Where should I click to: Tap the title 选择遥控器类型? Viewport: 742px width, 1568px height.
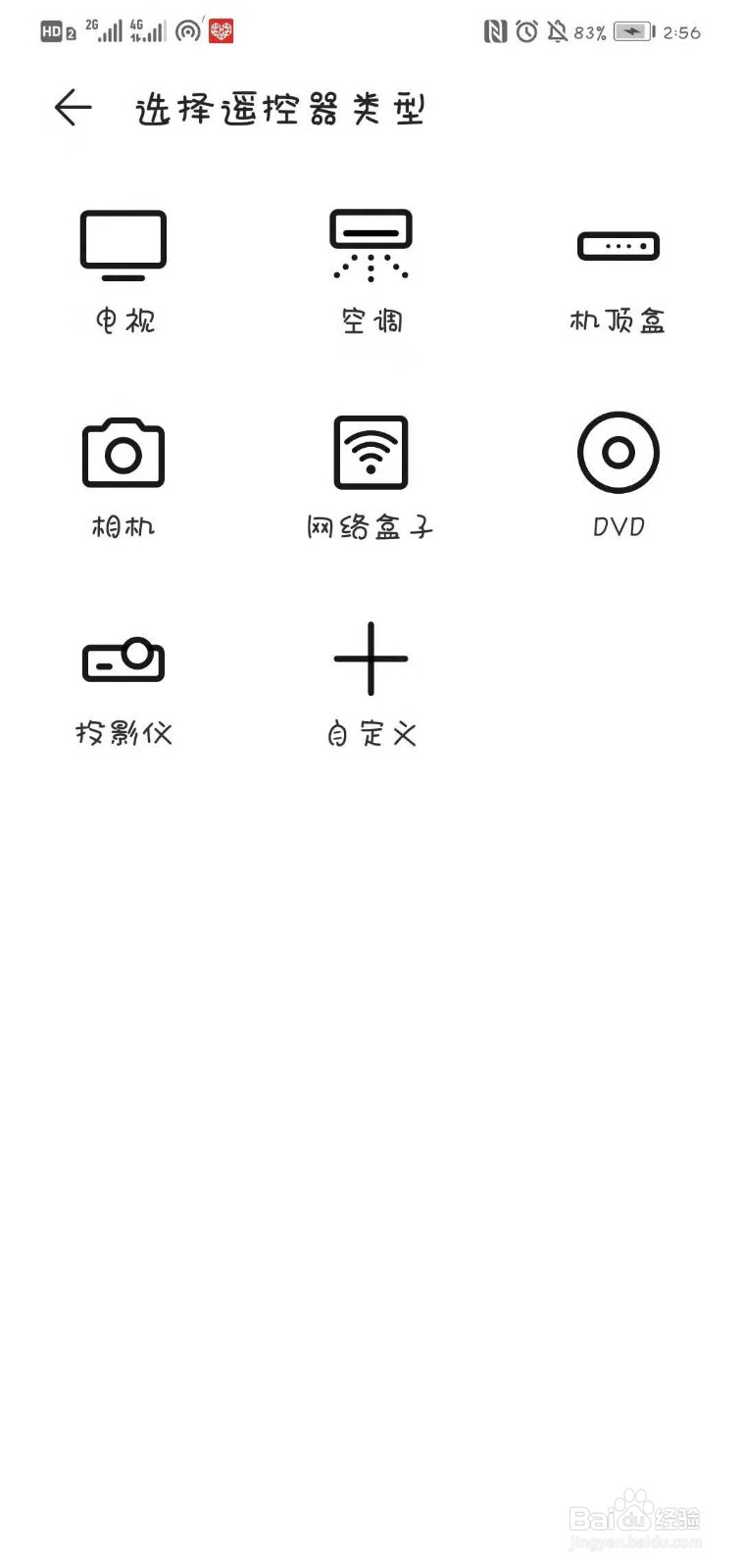[x=279, y=110]
